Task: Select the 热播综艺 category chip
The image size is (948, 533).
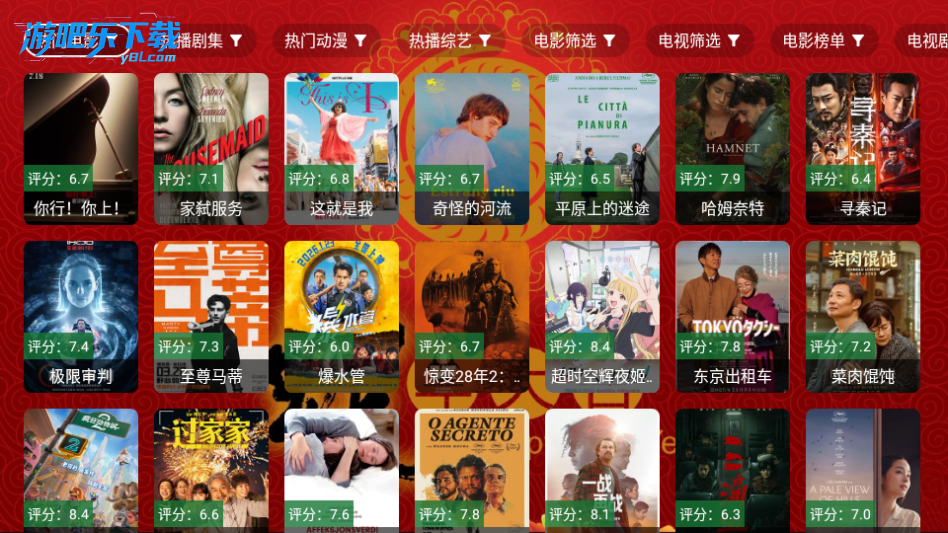Action: (x=450, y=41)
